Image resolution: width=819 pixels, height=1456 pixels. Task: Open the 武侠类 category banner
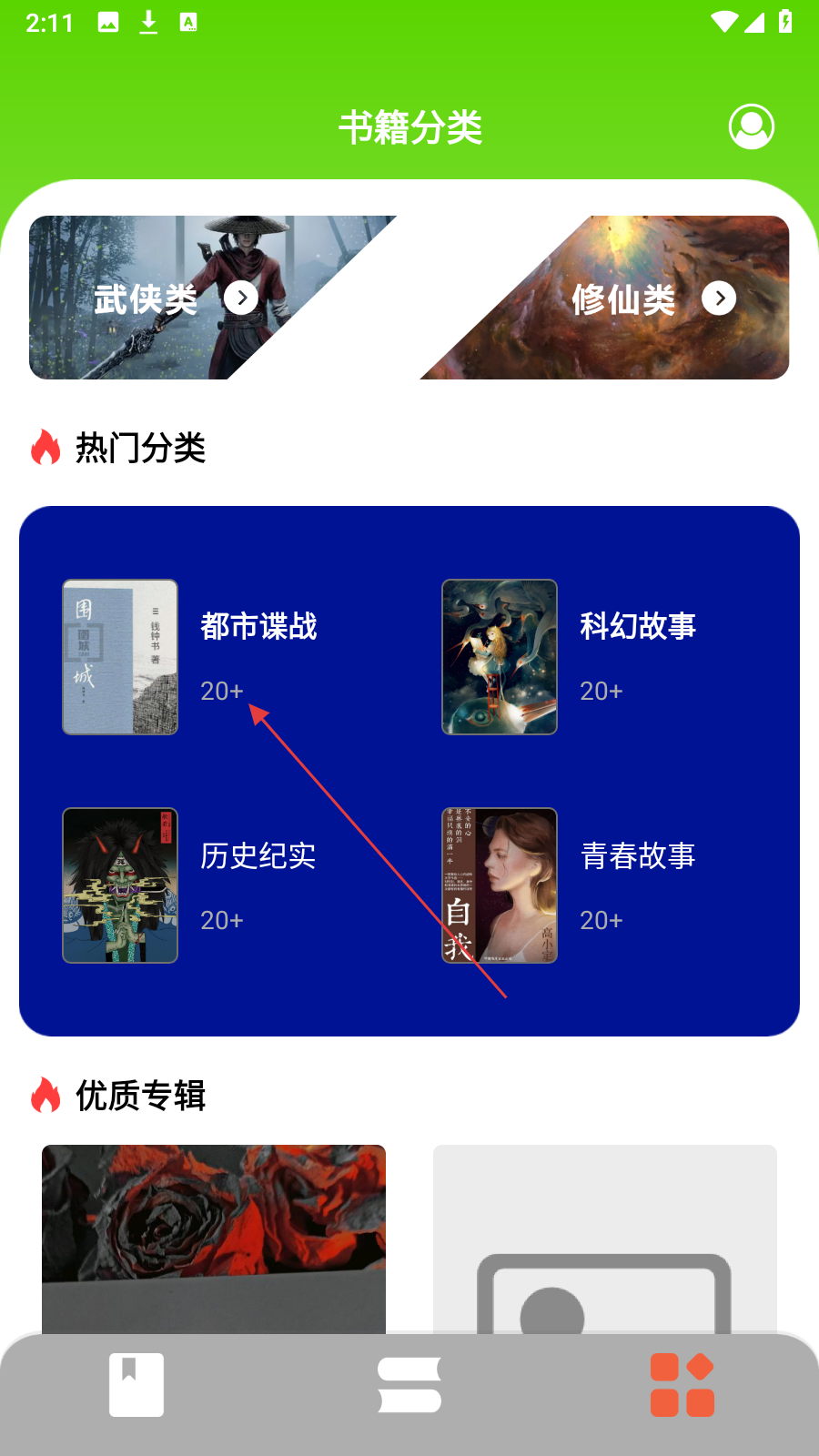point(173,298)
